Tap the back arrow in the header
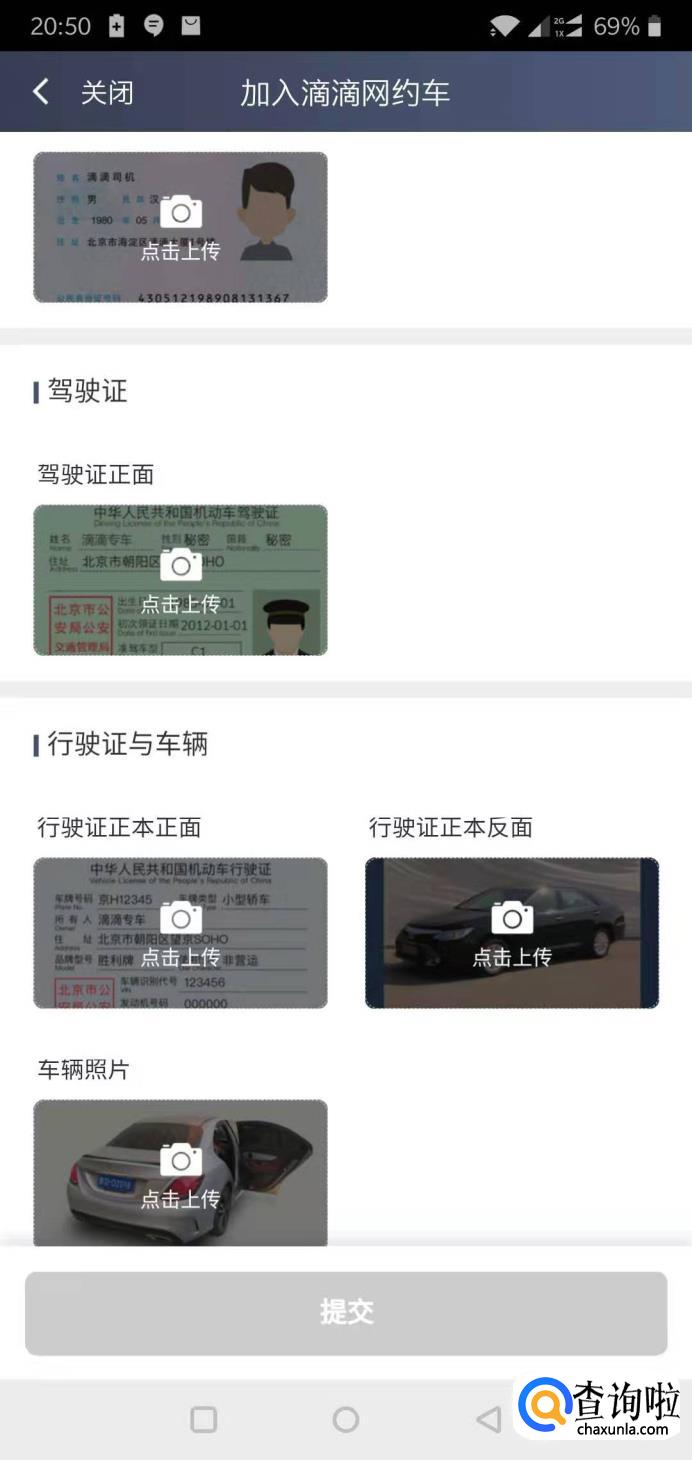The width and height of the screenshot is (692, 1460). (40, 92)
